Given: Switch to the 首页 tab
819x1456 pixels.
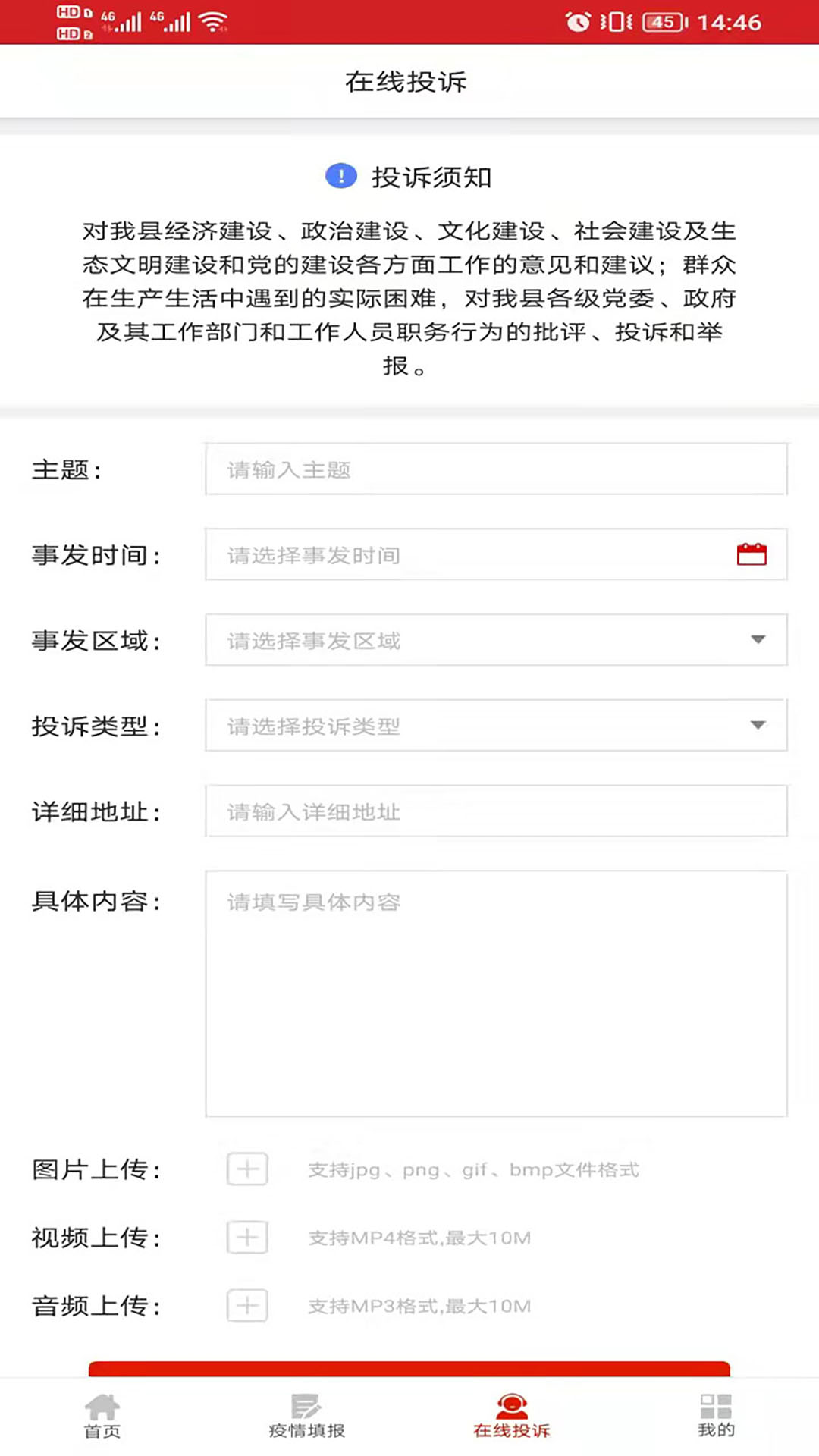Looking at the screenshot, I should pyautogui.click(x=102, y=1416).
